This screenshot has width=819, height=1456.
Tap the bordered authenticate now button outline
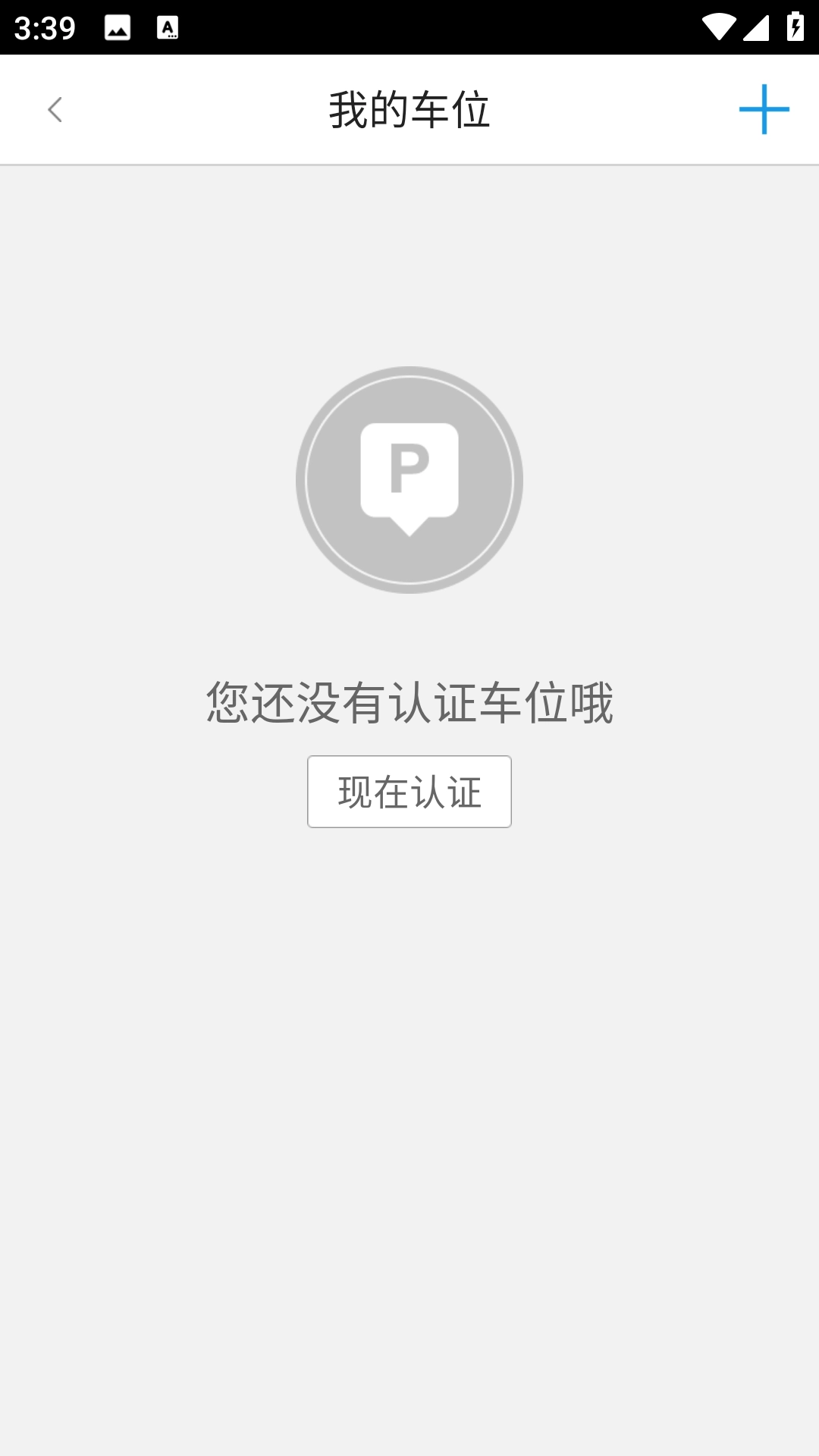pos(409,791)
